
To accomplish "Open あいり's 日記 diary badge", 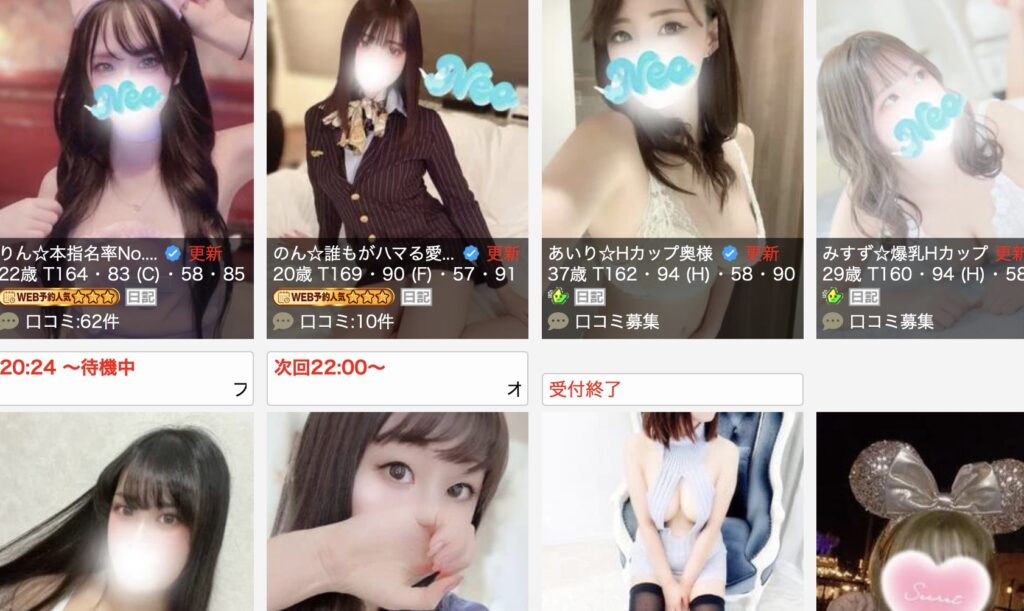I will pyautogui.click(x=590, y=297).
